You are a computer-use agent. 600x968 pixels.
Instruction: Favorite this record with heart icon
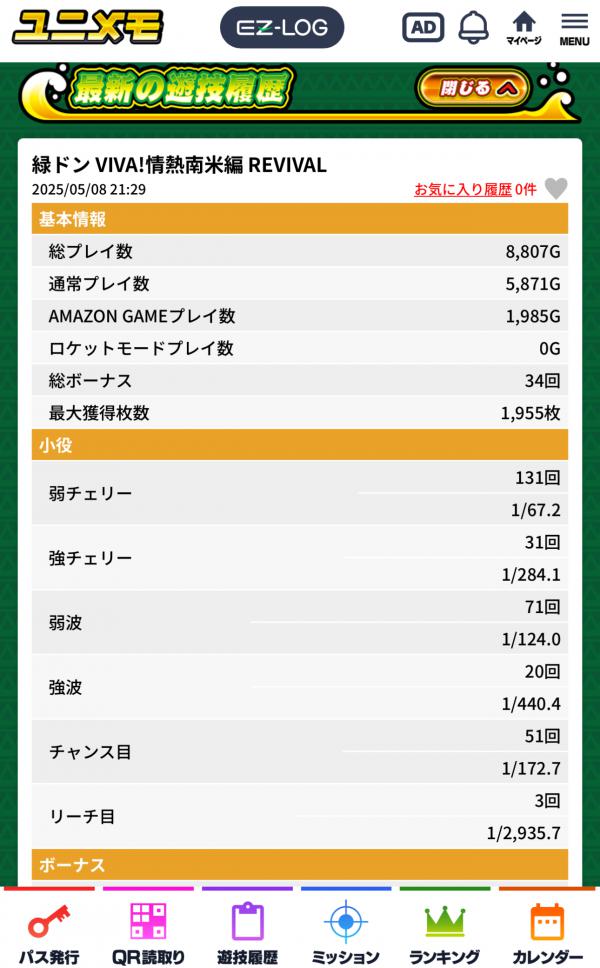click(x=556, y=188)
